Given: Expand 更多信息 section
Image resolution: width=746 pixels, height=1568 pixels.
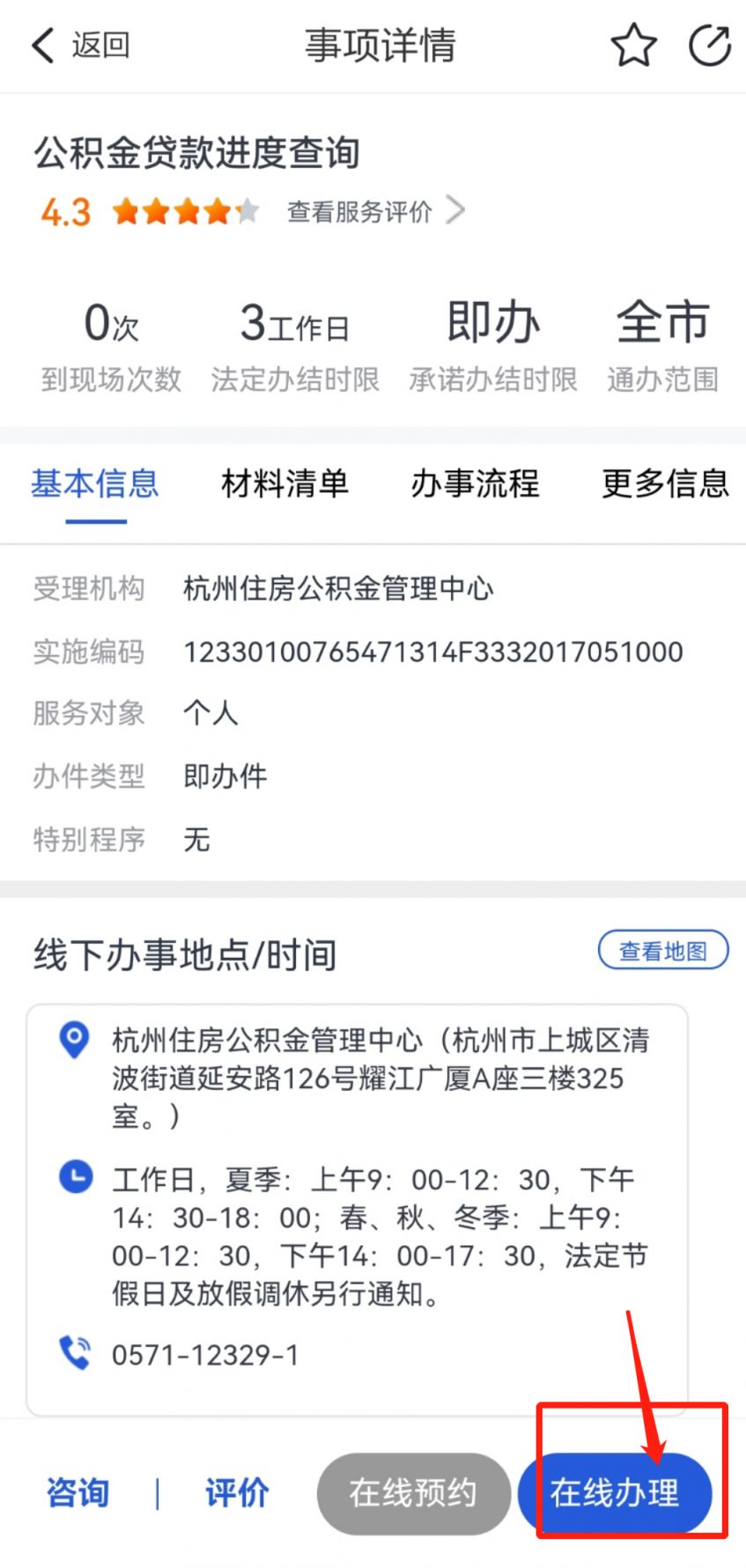Looking at the screenshot, I should [665, 484].
